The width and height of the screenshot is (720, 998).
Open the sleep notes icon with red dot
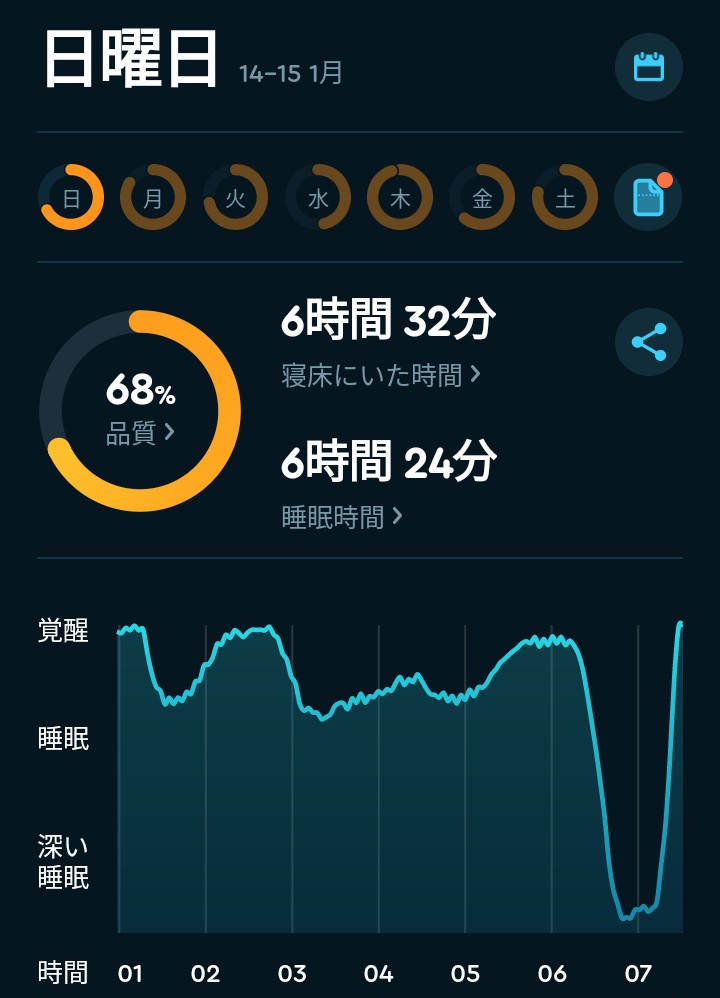tap(648, 198)
